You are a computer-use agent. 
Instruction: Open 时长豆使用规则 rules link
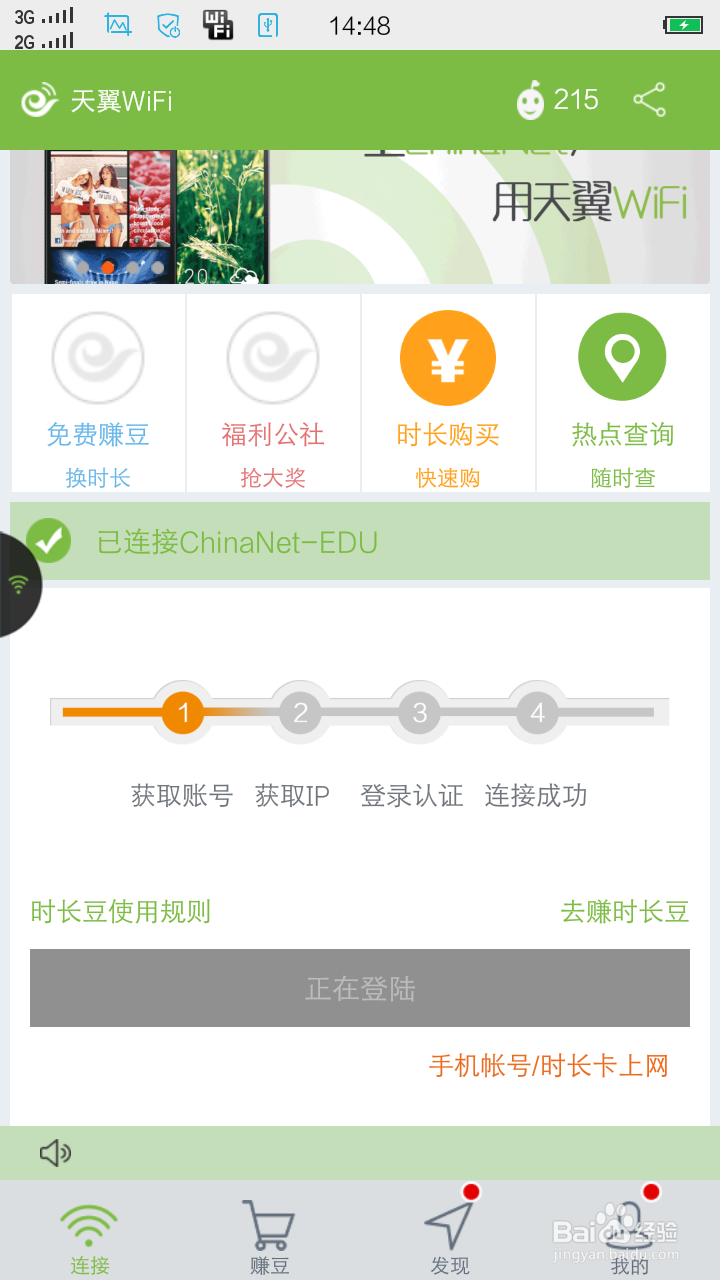(x=119, y=912)
